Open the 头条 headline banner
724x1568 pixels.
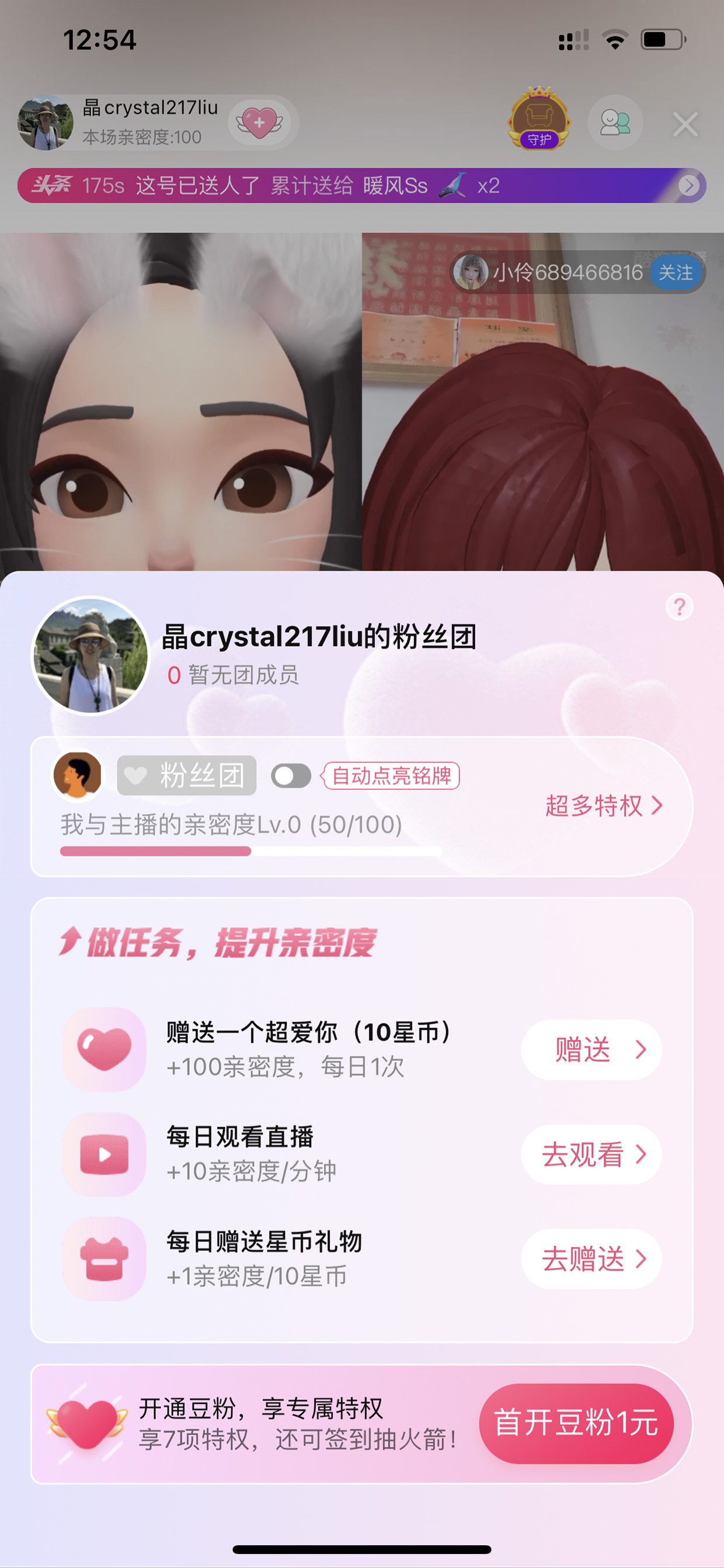362,186
